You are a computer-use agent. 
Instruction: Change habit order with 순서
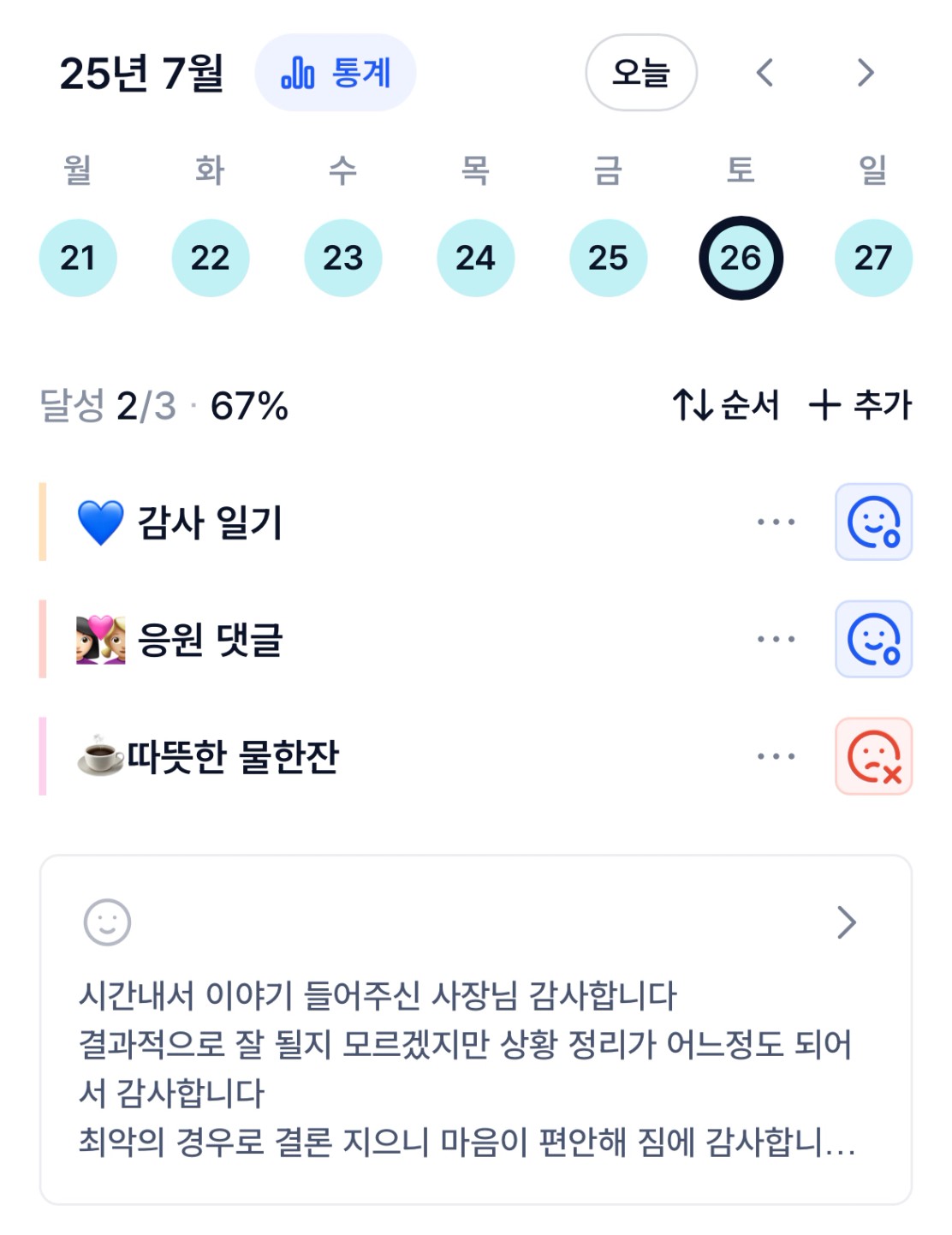tap(726, 405)
